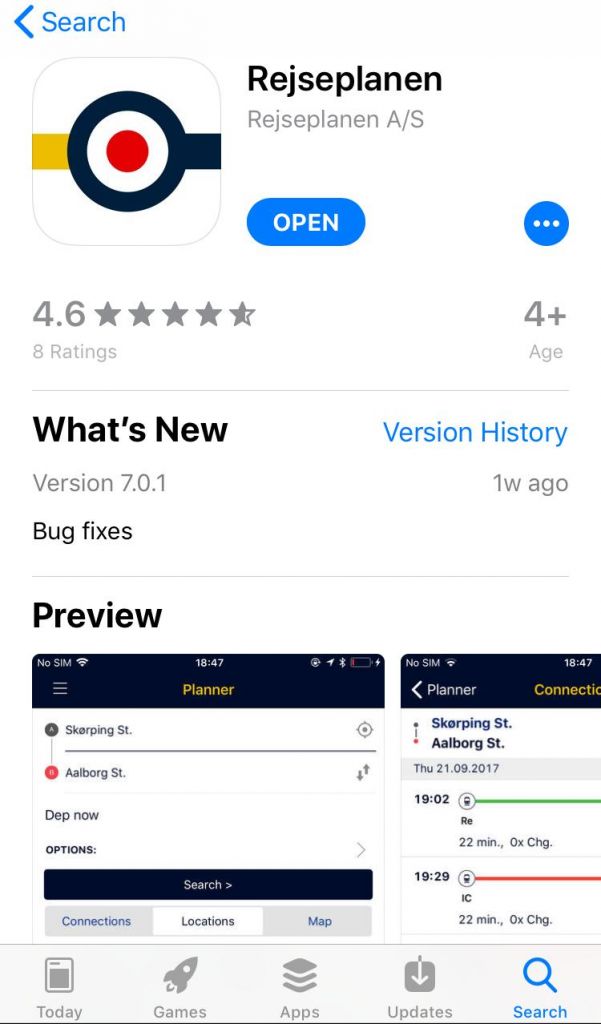
Task: View the Version History
Action: pos(475,432)
